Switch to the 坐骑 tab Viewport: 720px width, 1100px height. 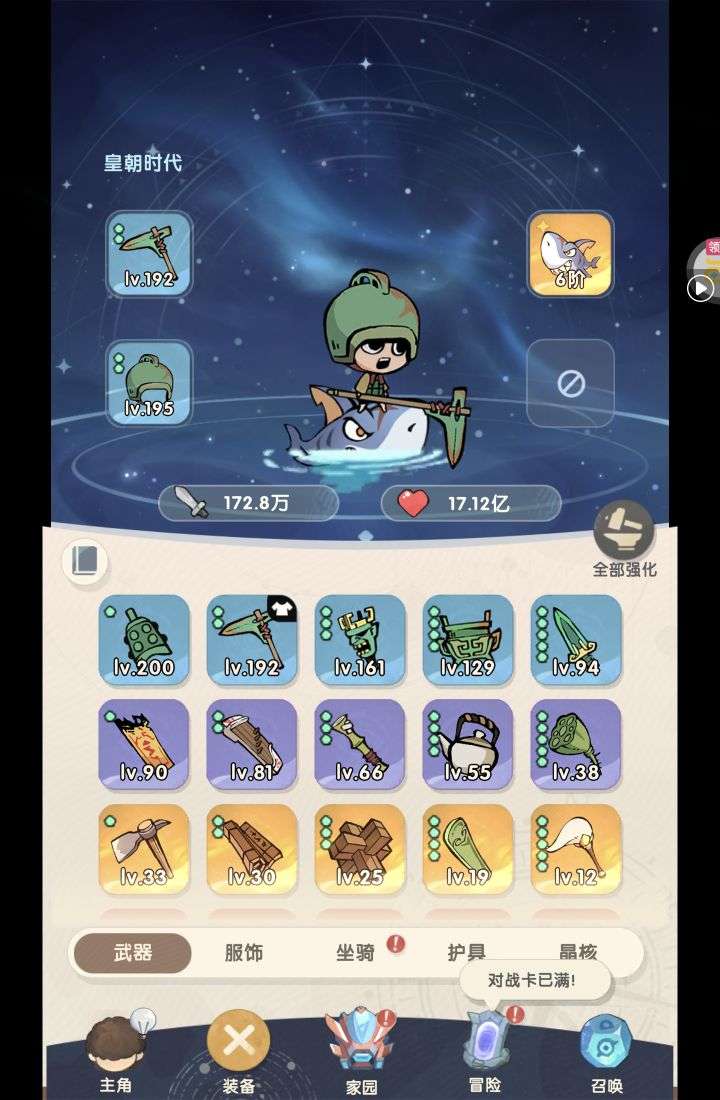click(x=354, y=953)
